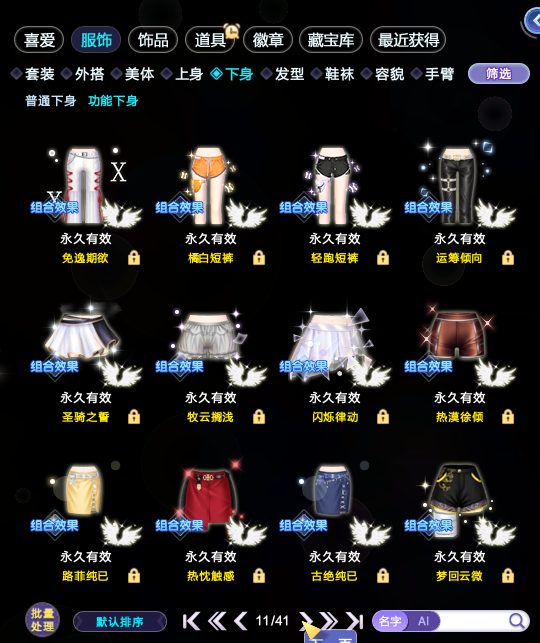
Task: Open the 最近获得 tab
Action: [408, 40]
